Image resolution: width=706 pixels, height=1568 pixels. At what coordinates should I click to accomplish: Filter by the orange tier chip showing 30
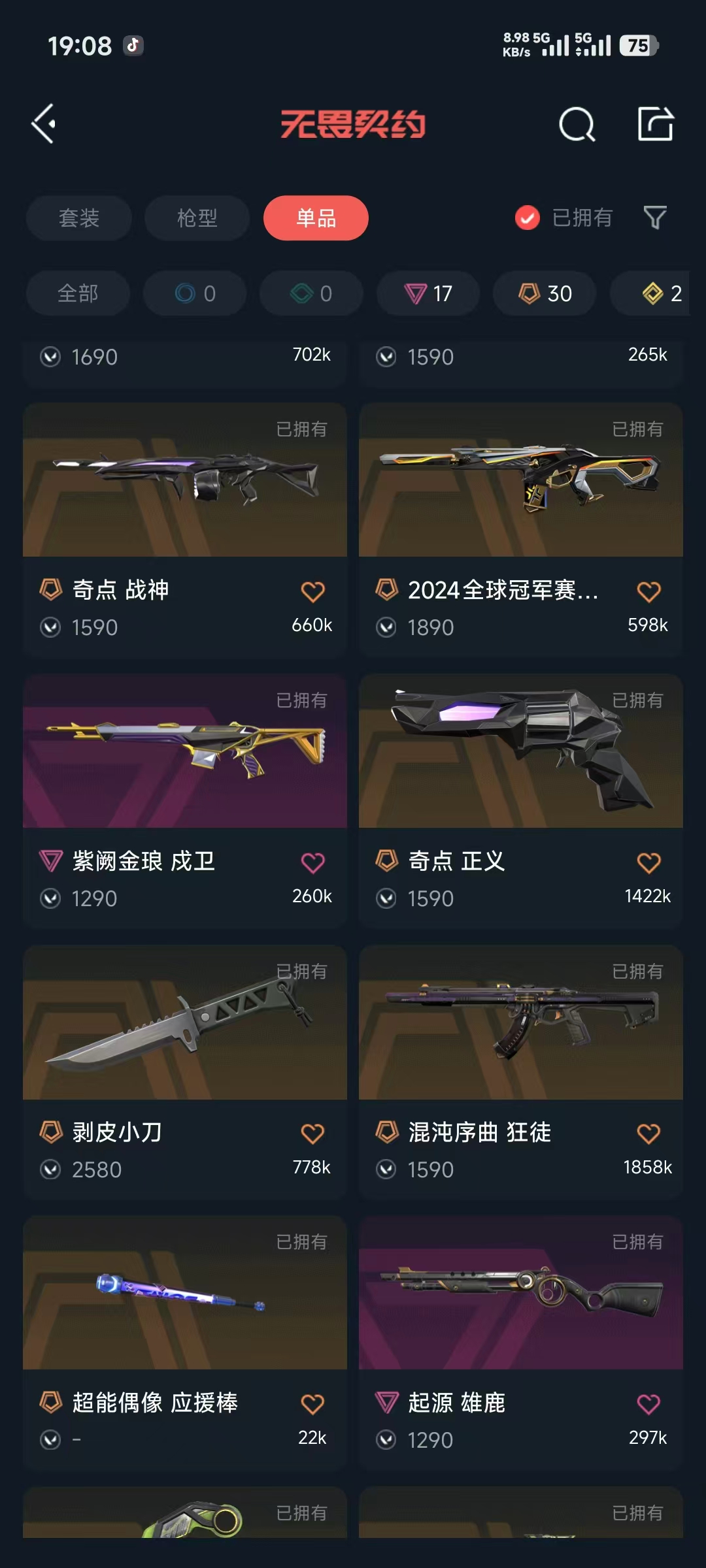[545, 293]
